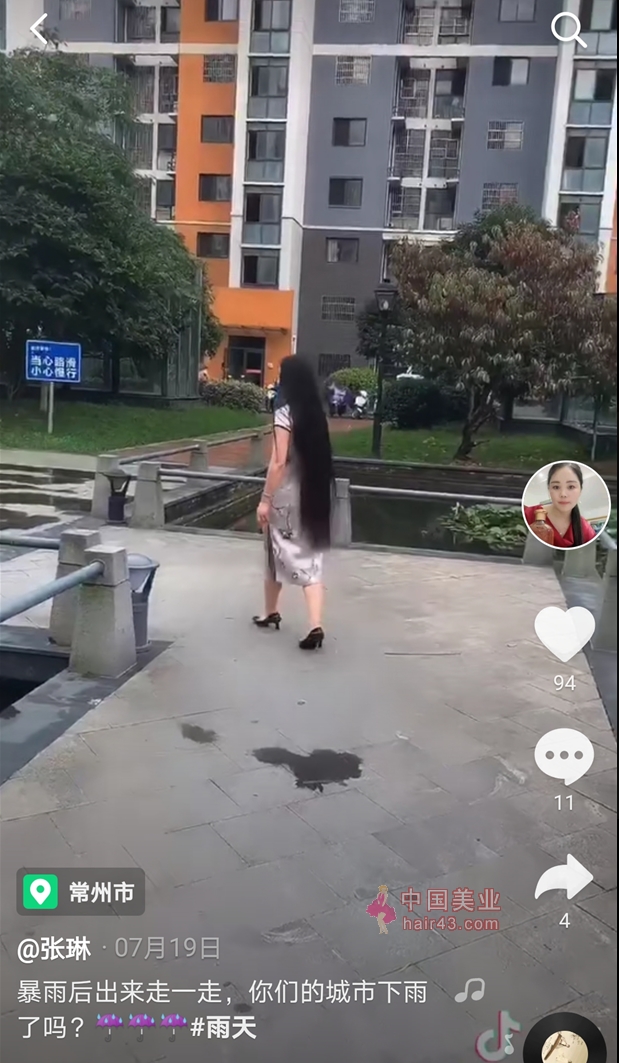Open the creator's profile picture
The height and width of the screenshot is (1063, 619).
[x=566, y=505]
